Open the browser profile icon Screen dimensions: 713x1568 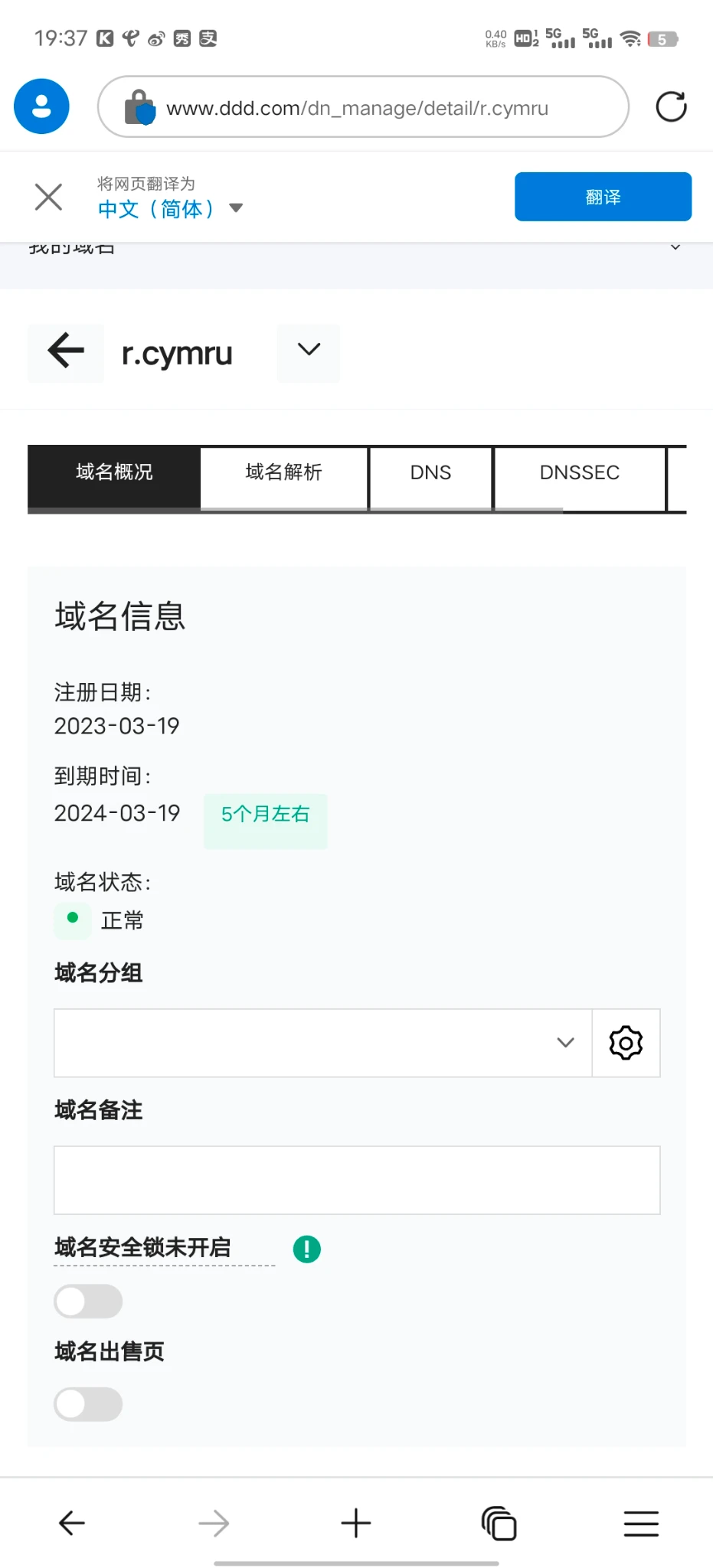tap(41, 106)
